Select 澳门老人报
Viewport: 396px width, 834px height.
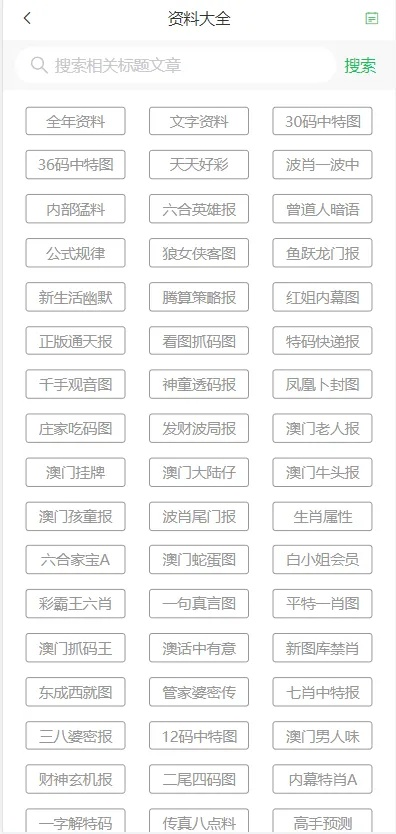click(323, 429)
